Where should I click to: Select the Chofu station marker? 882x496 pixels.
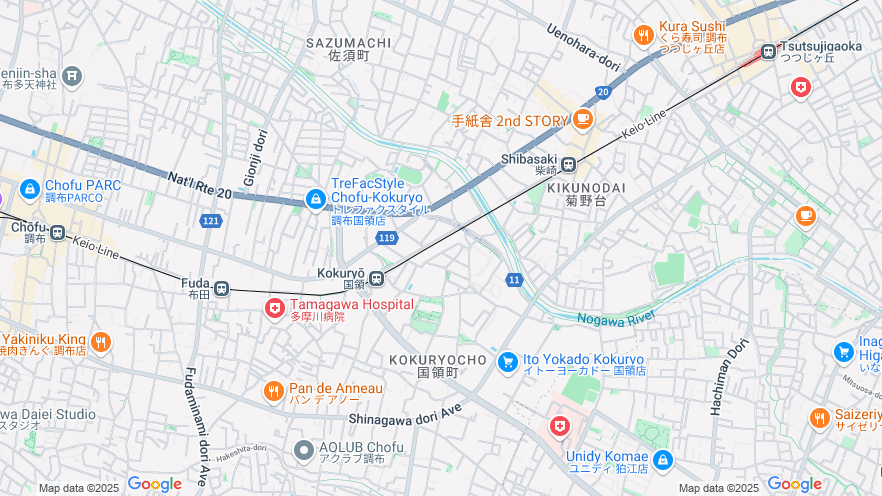click(58, 233)
